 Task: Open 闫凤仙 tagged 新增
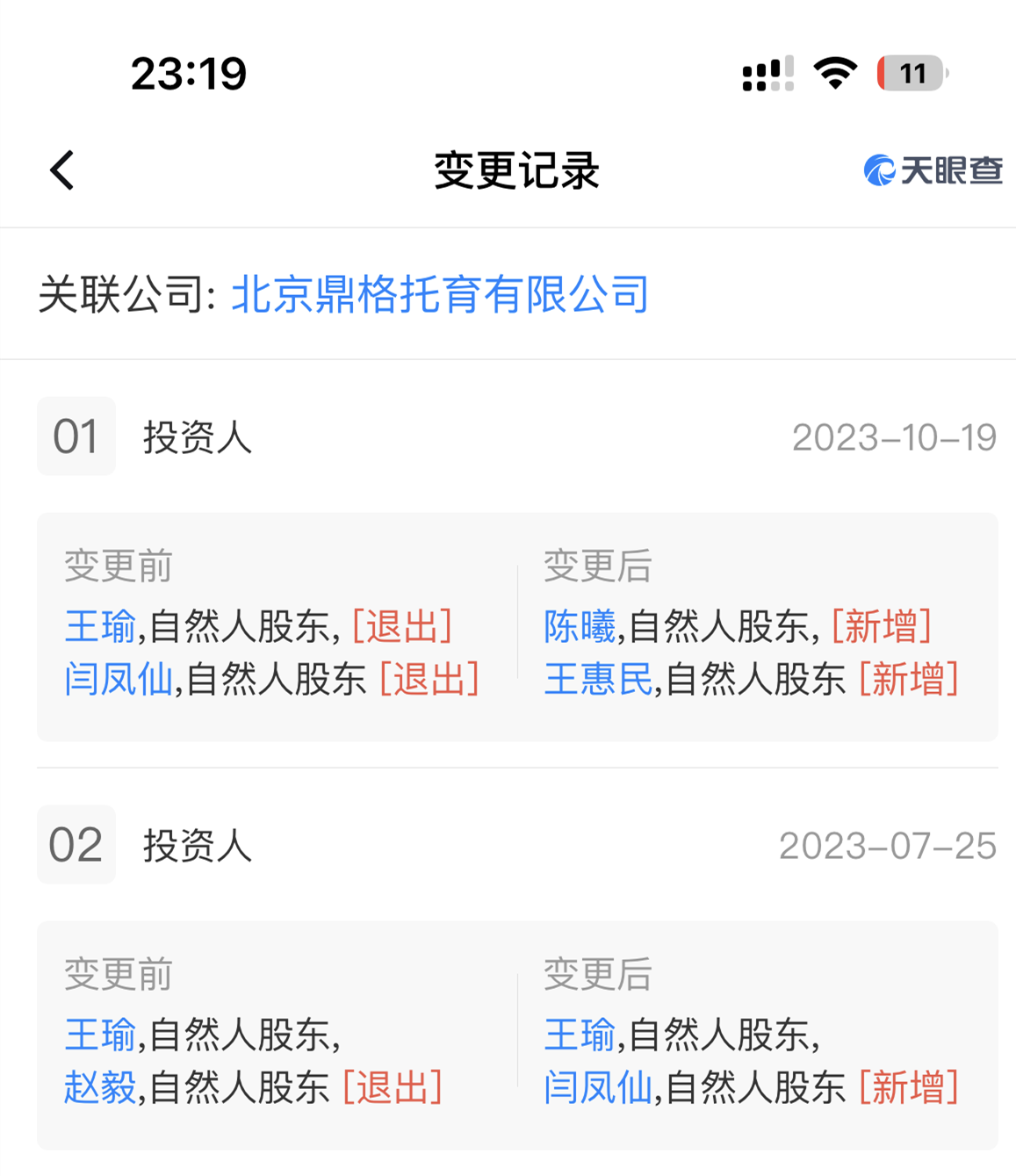tap(598, 1088)
